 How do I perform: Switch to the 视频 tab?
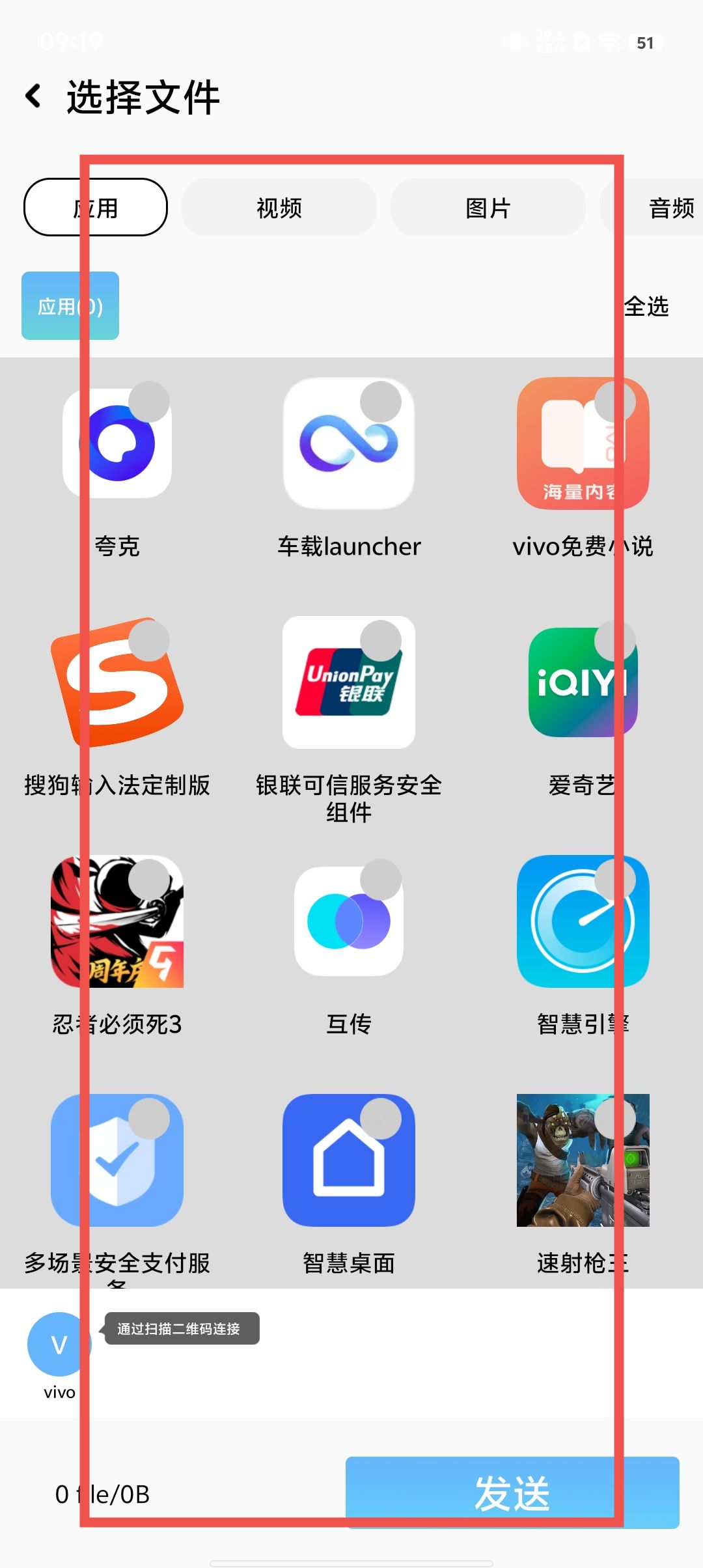click(279, 208)
